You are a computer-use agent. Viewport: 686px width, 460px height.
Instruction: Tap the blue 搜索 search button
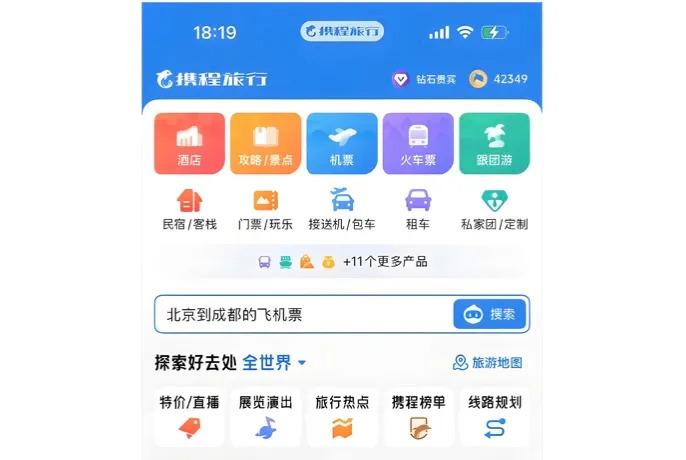490,314
